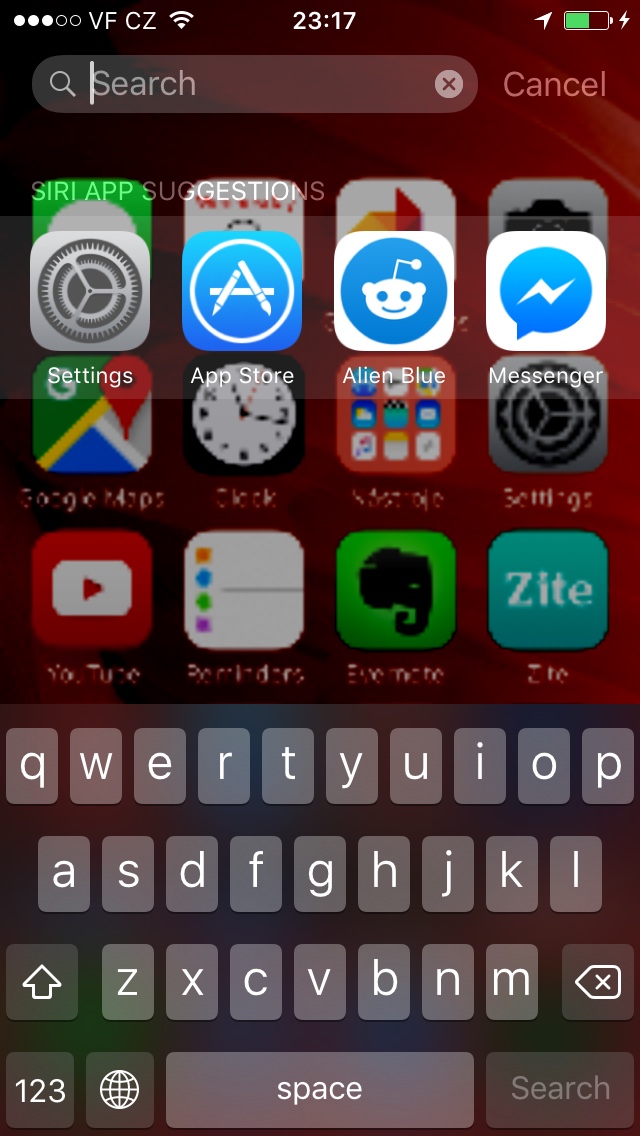Viewport: 640px width, 1136px height.
Task: Cancel the Spotlight search
Action: tap(554, 85)
